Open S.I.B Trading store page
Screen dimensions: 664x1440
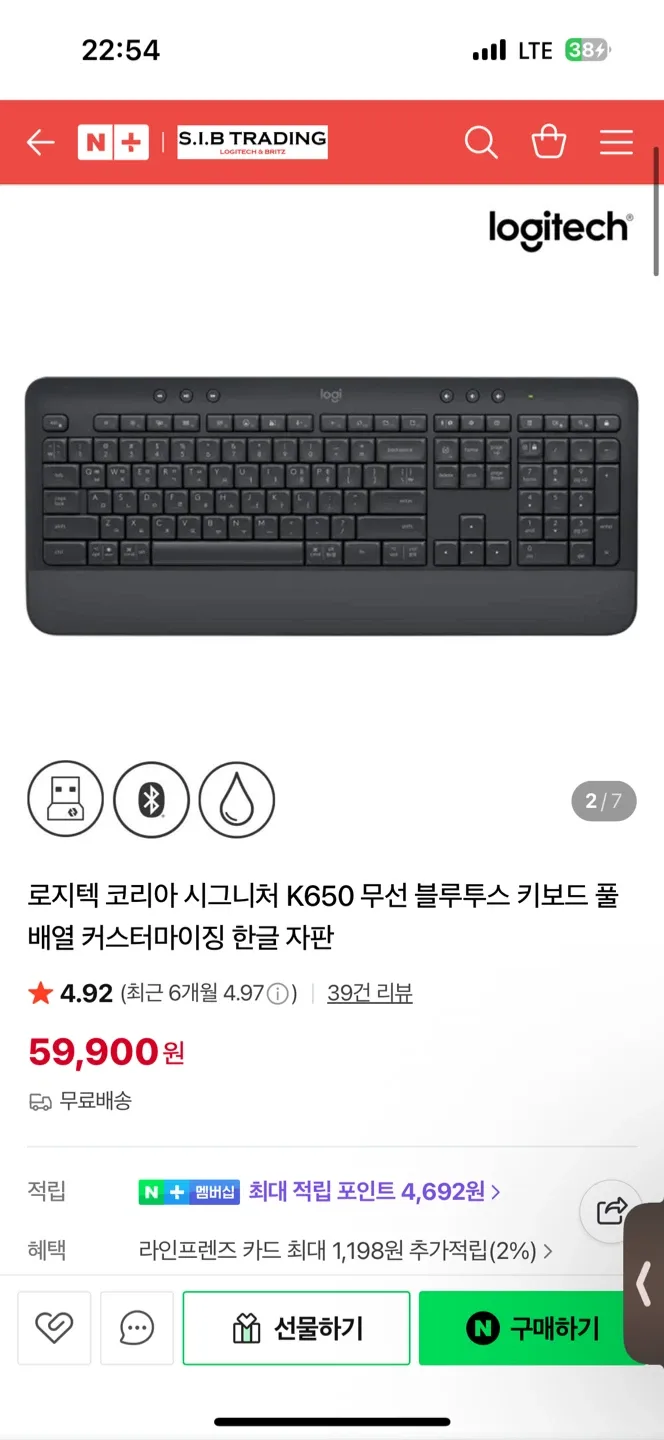[x=252, y=143]
